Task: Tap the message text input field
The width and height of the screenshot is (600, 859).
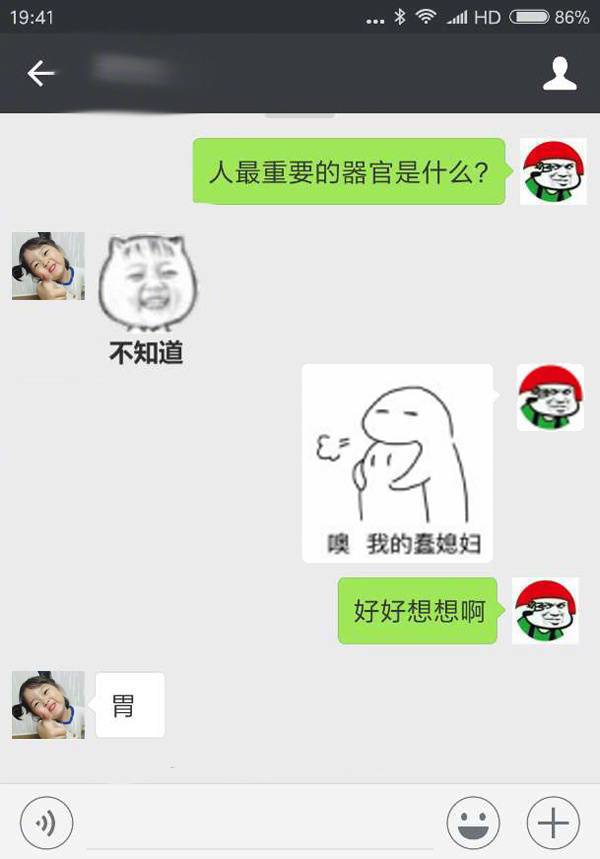Action: click(x=258, y=825)
